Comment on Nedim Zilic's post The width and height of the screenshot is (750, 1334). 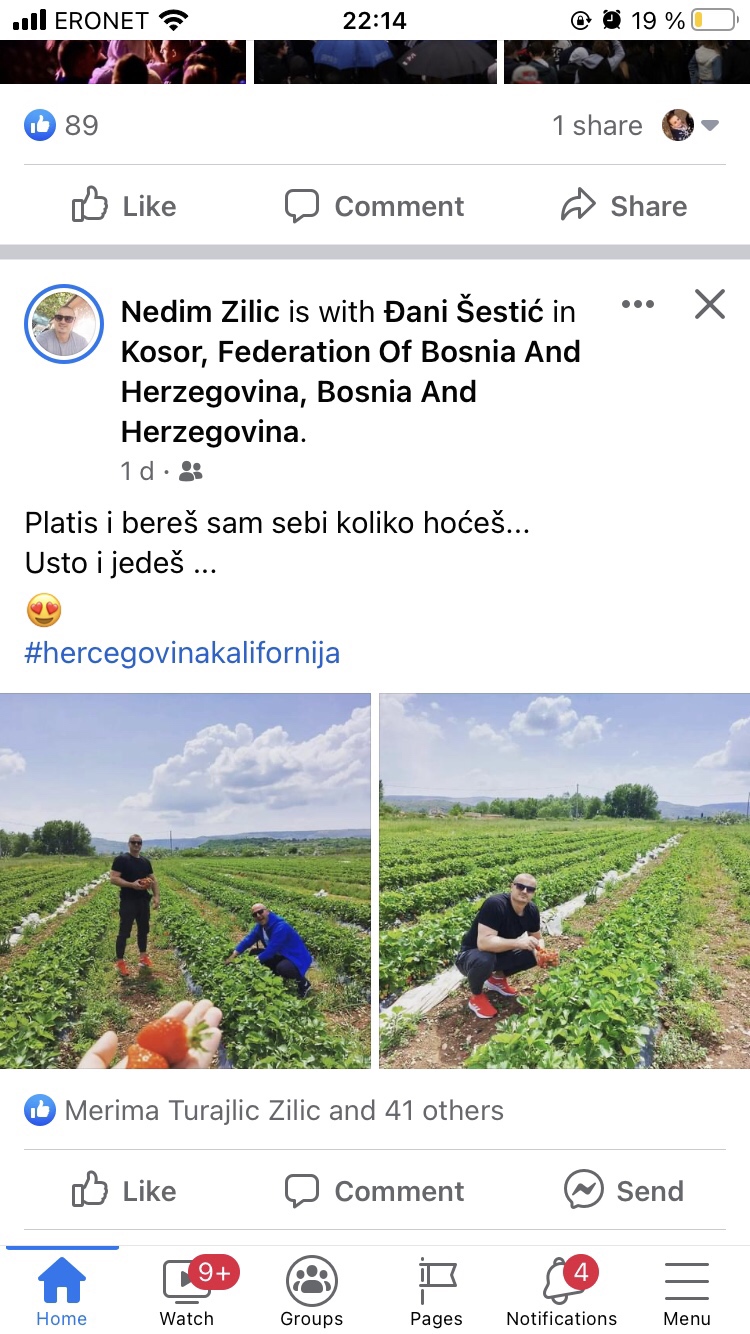pyautogui.click(x=374, y=1191)
